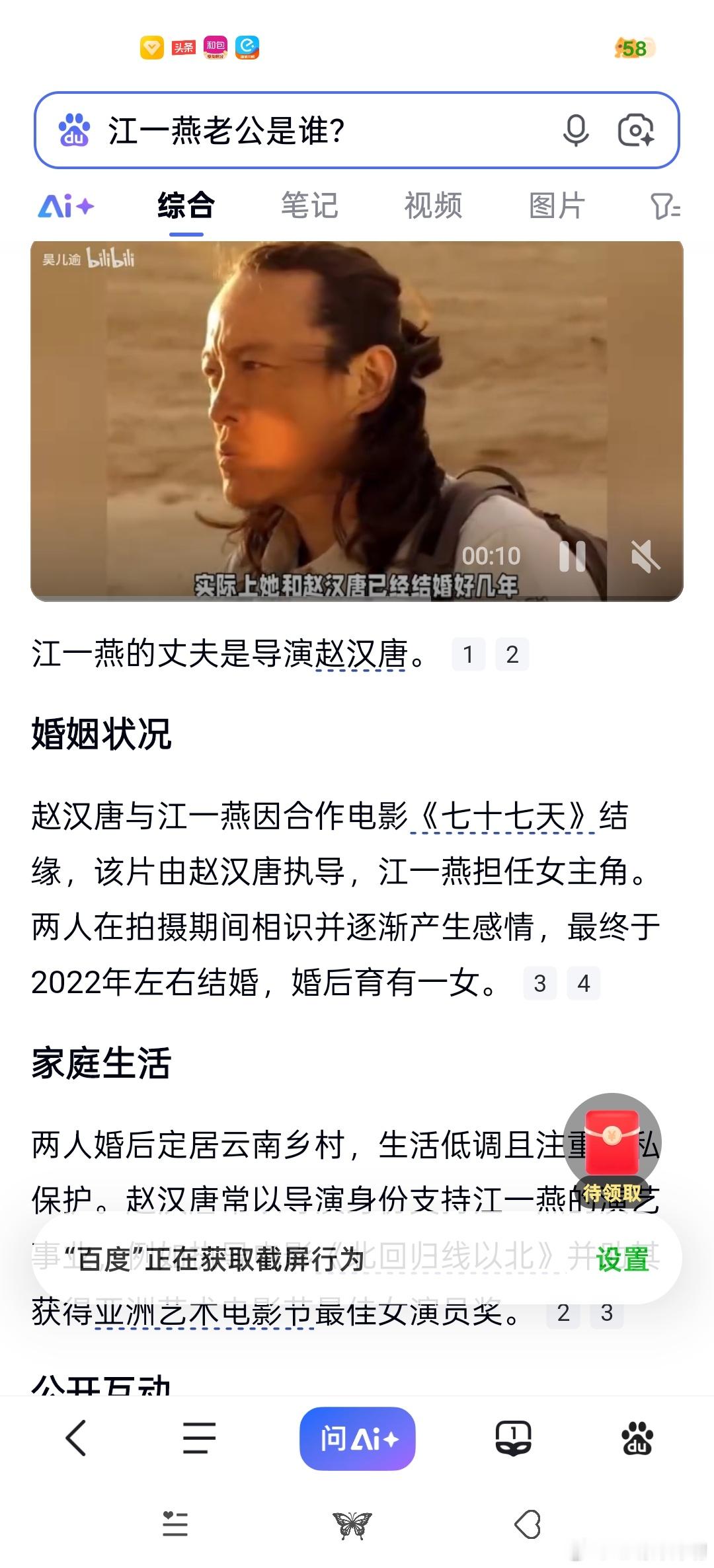Image resolution: width=714 pixels, height=1568 pixels.
Task: Switch to the 视频 tab
Action: coord(432,206)
